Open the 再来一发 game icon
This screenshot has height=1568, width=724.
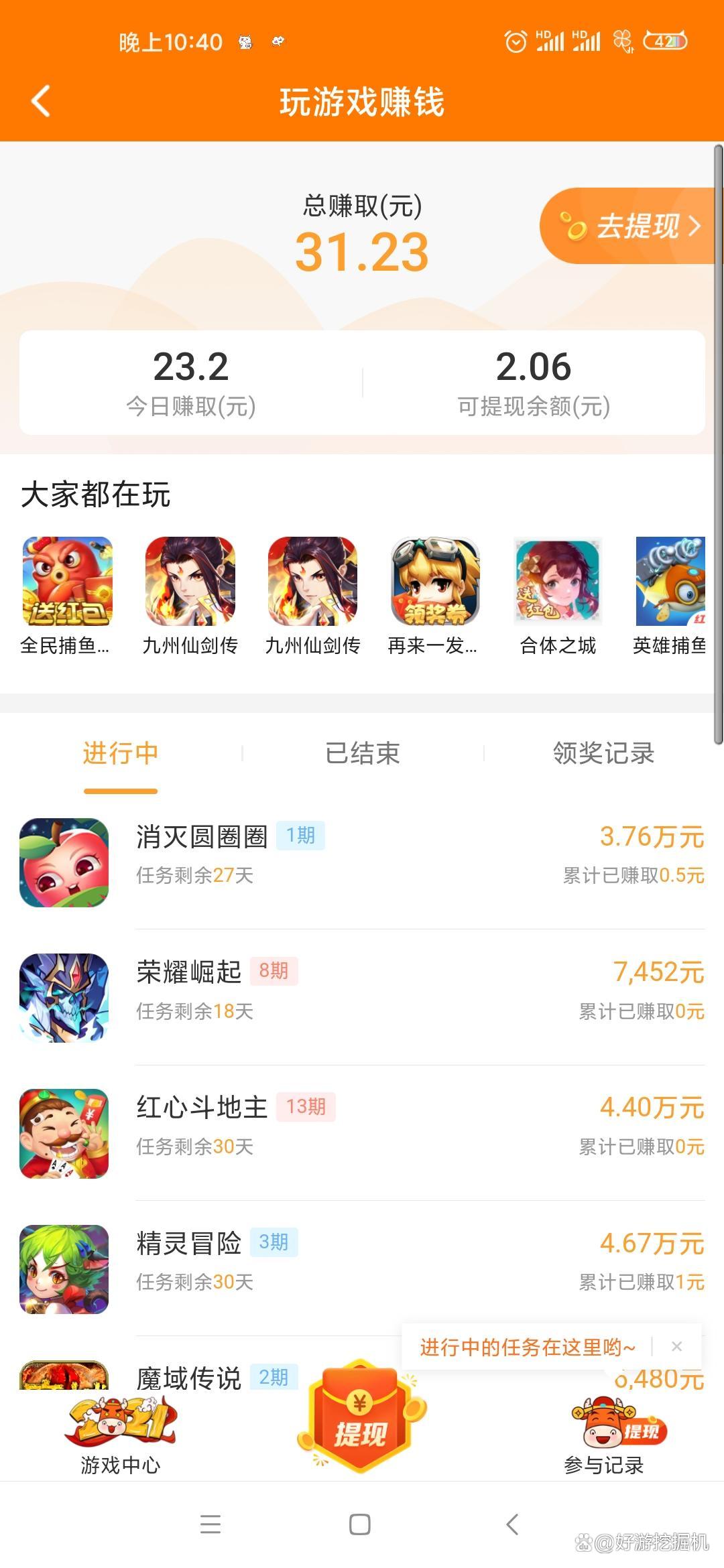point(435,581)
